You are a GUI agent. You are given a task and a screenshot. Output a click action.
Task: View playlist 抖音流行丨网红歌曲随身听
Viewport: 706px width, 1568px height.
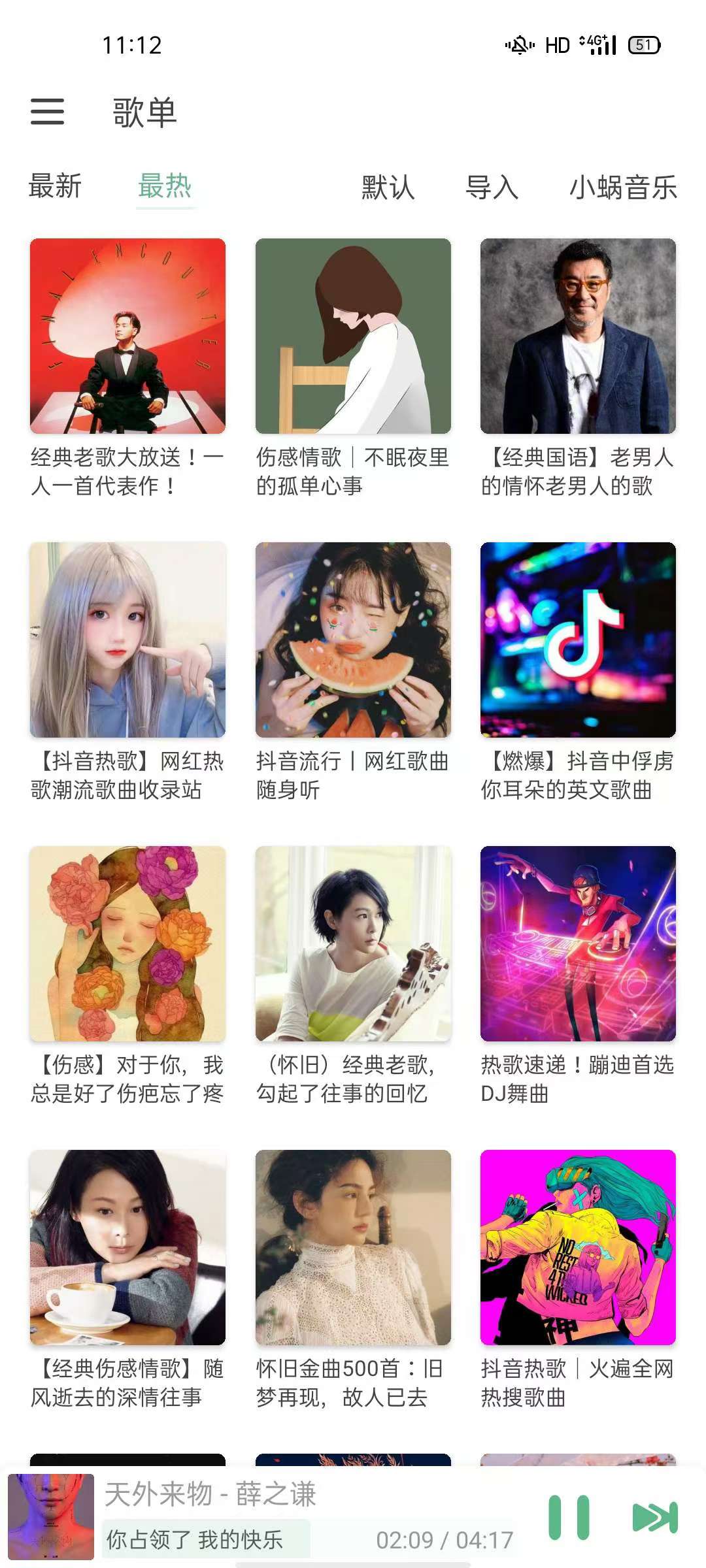pyautogui.click(x=353, y=640)
